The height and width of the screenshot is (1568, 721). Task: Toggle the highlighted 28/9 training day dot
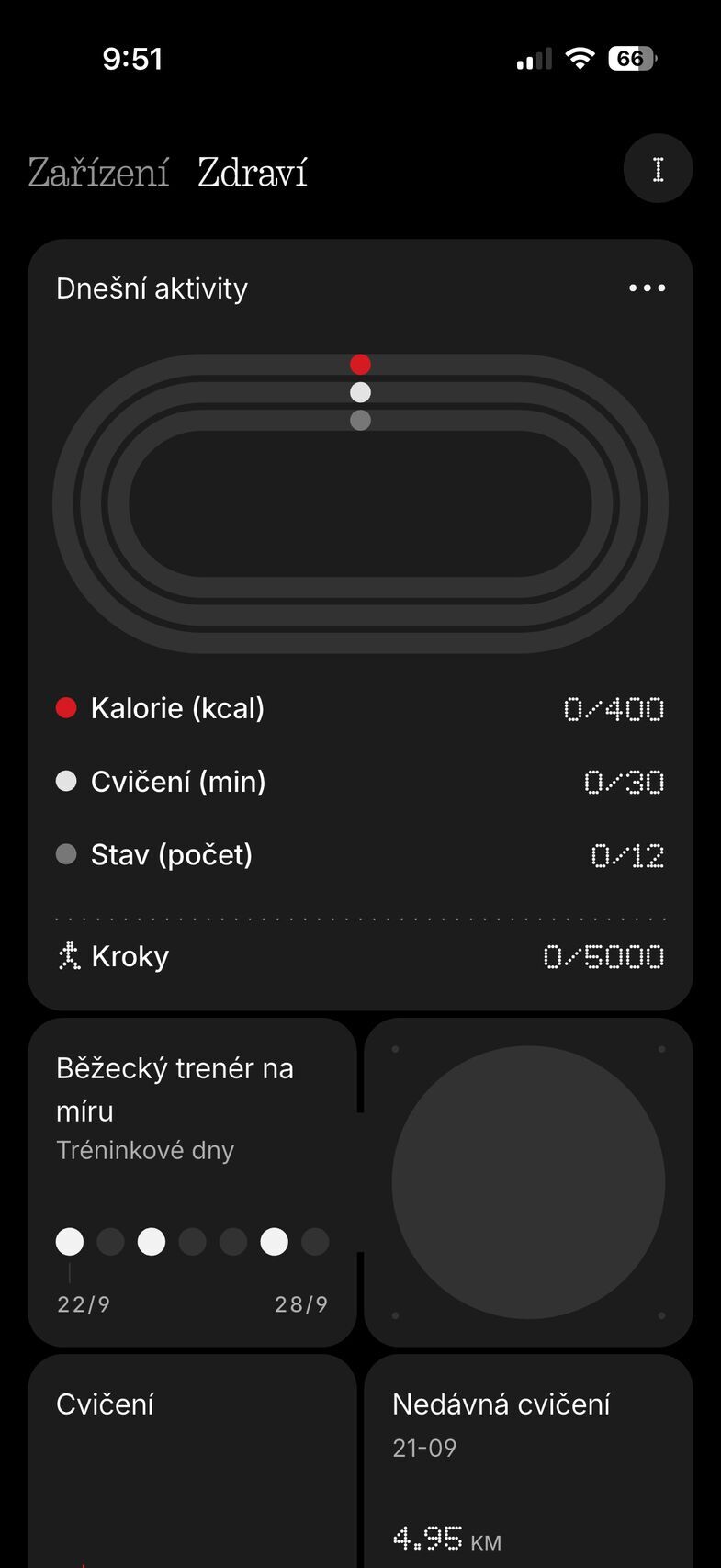pos(273,1241)
